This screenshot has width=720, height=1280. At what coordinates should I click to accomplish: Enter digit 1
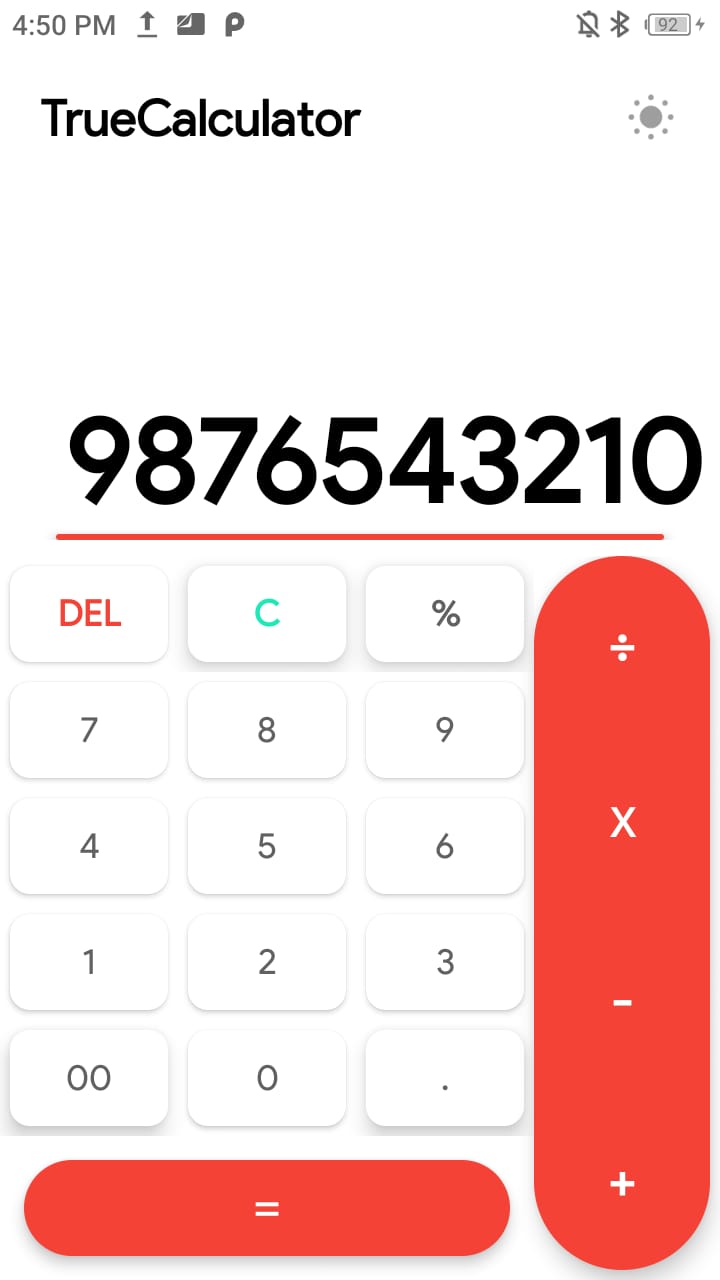click(89, 962)
